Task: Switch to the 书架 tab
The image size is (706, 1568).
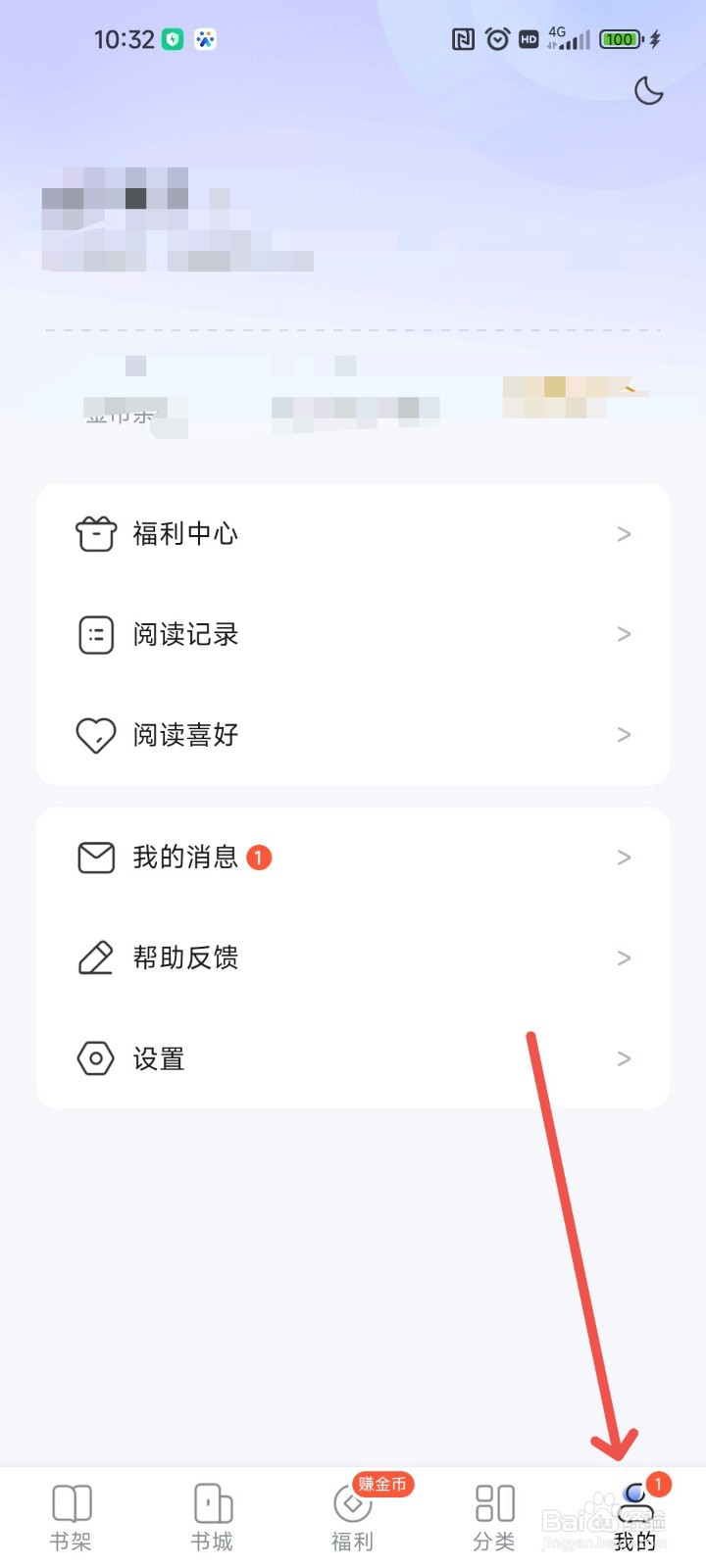Action: (x=71, y=1517)
